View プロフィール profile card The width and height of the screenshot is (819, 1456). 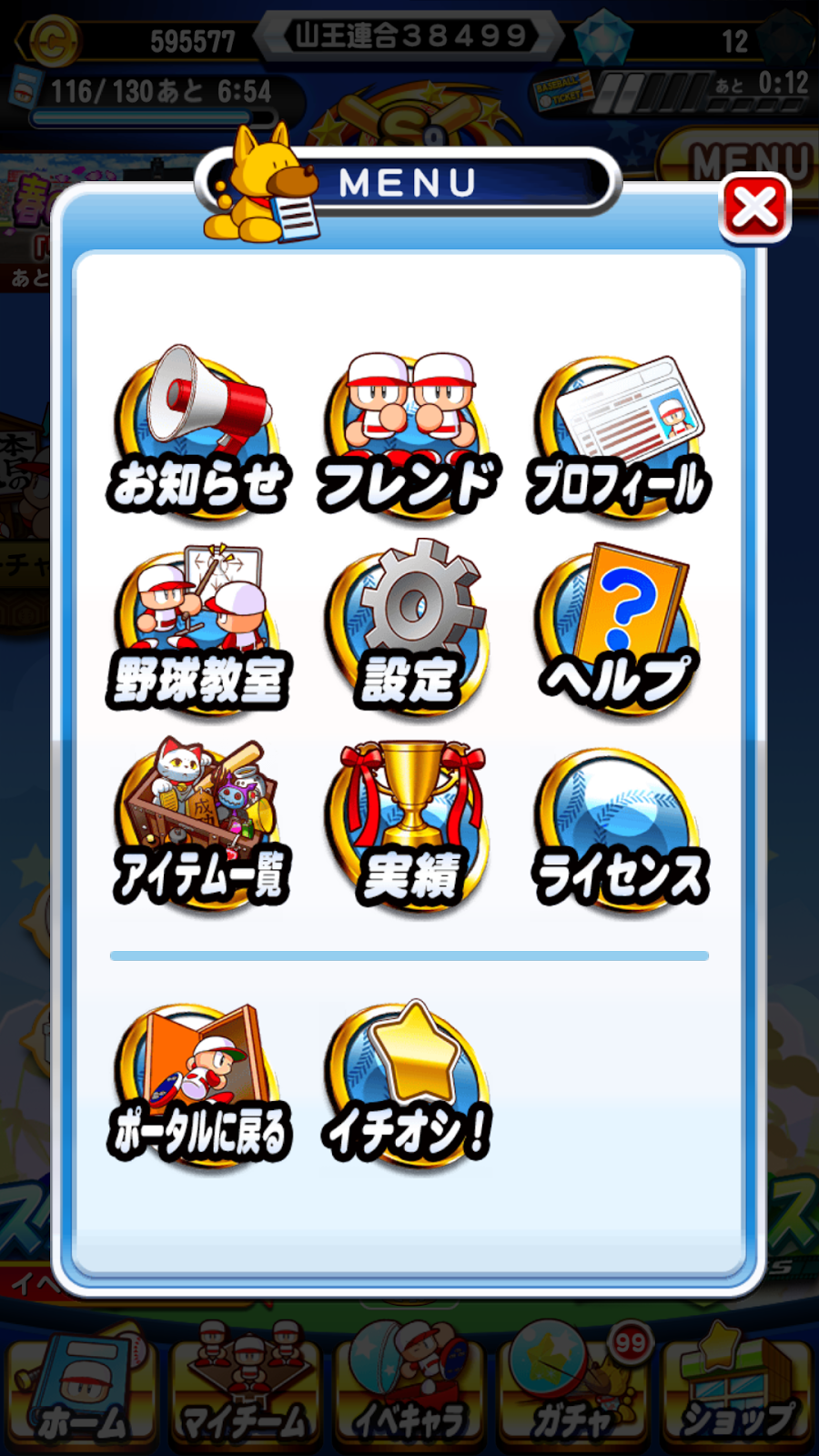point(619,432)
